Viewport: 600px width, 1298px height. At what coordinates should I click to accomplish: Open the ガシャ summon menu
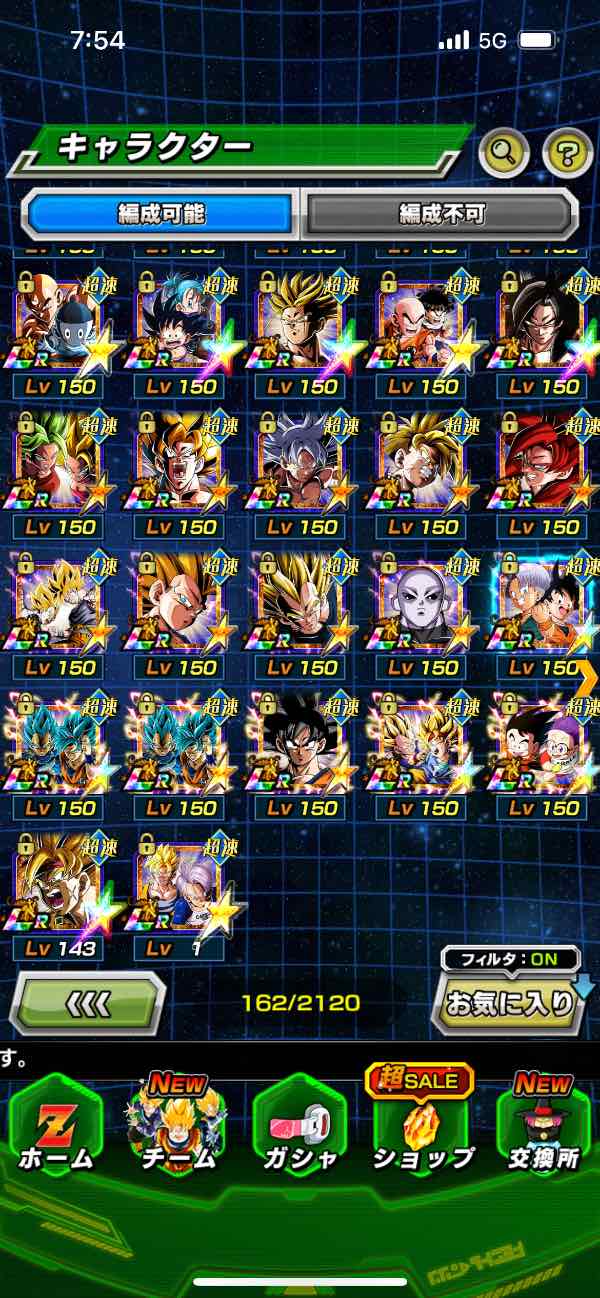[x=300, y=1128]
